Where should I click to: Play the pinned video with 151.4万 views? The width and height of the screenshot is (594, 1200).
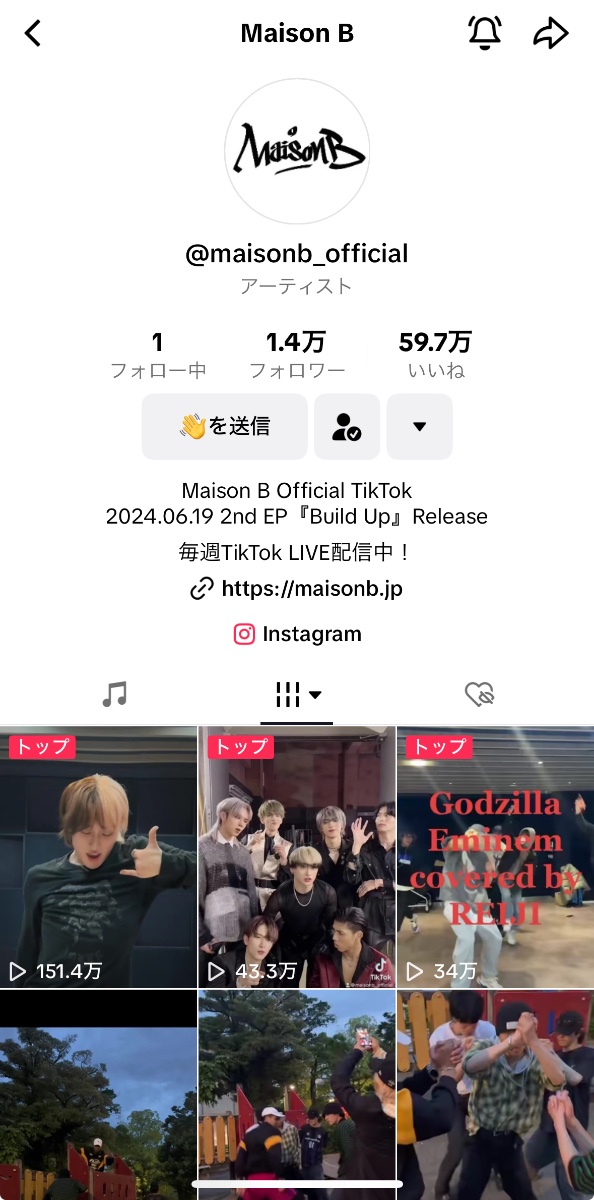tap(98, 857)
